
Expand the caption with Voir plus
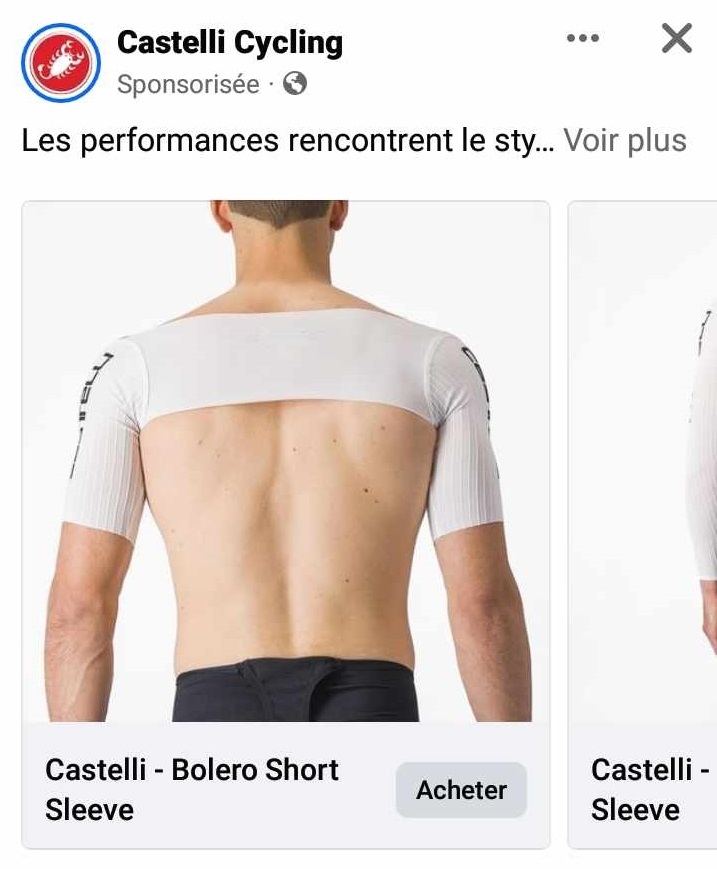625,140
